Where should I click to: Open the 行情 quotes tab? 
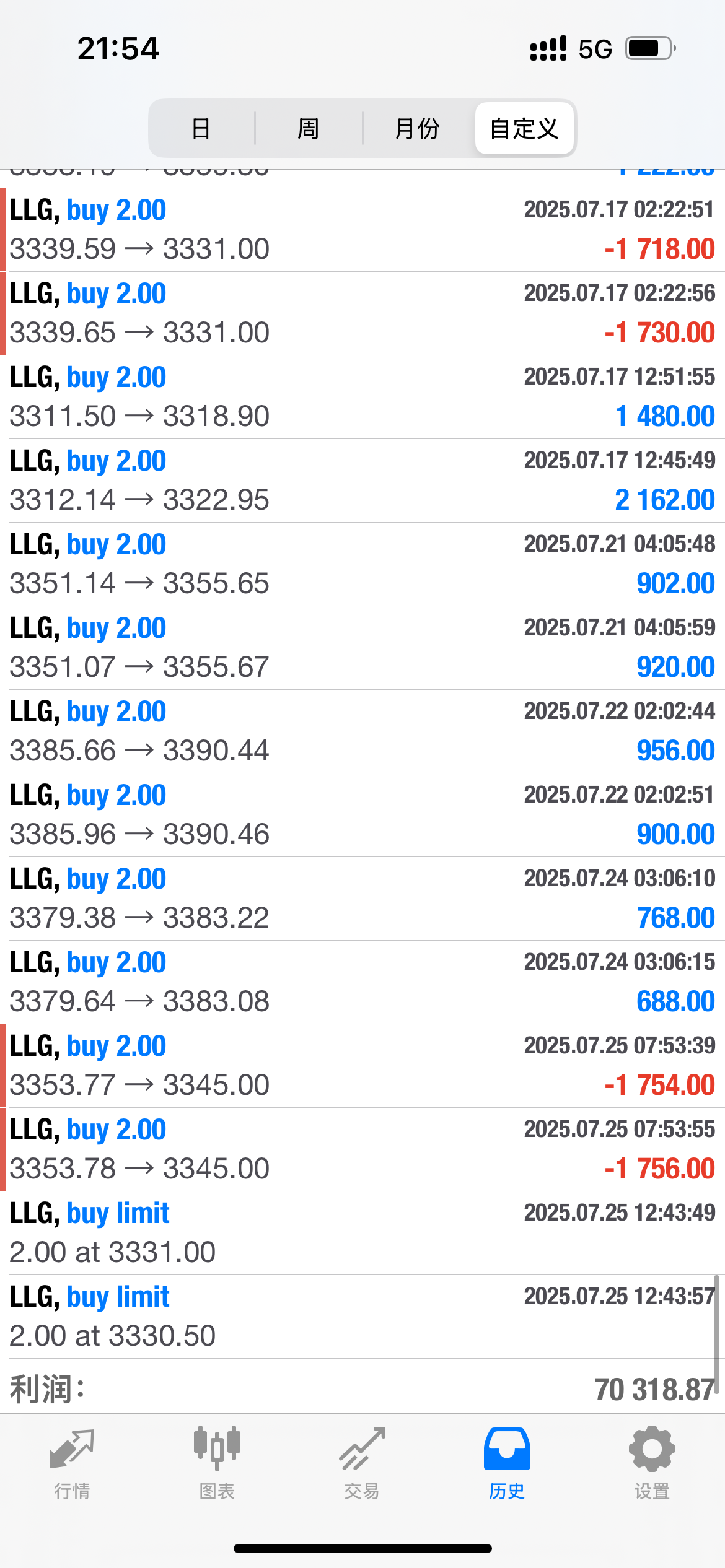point(72,1464)
